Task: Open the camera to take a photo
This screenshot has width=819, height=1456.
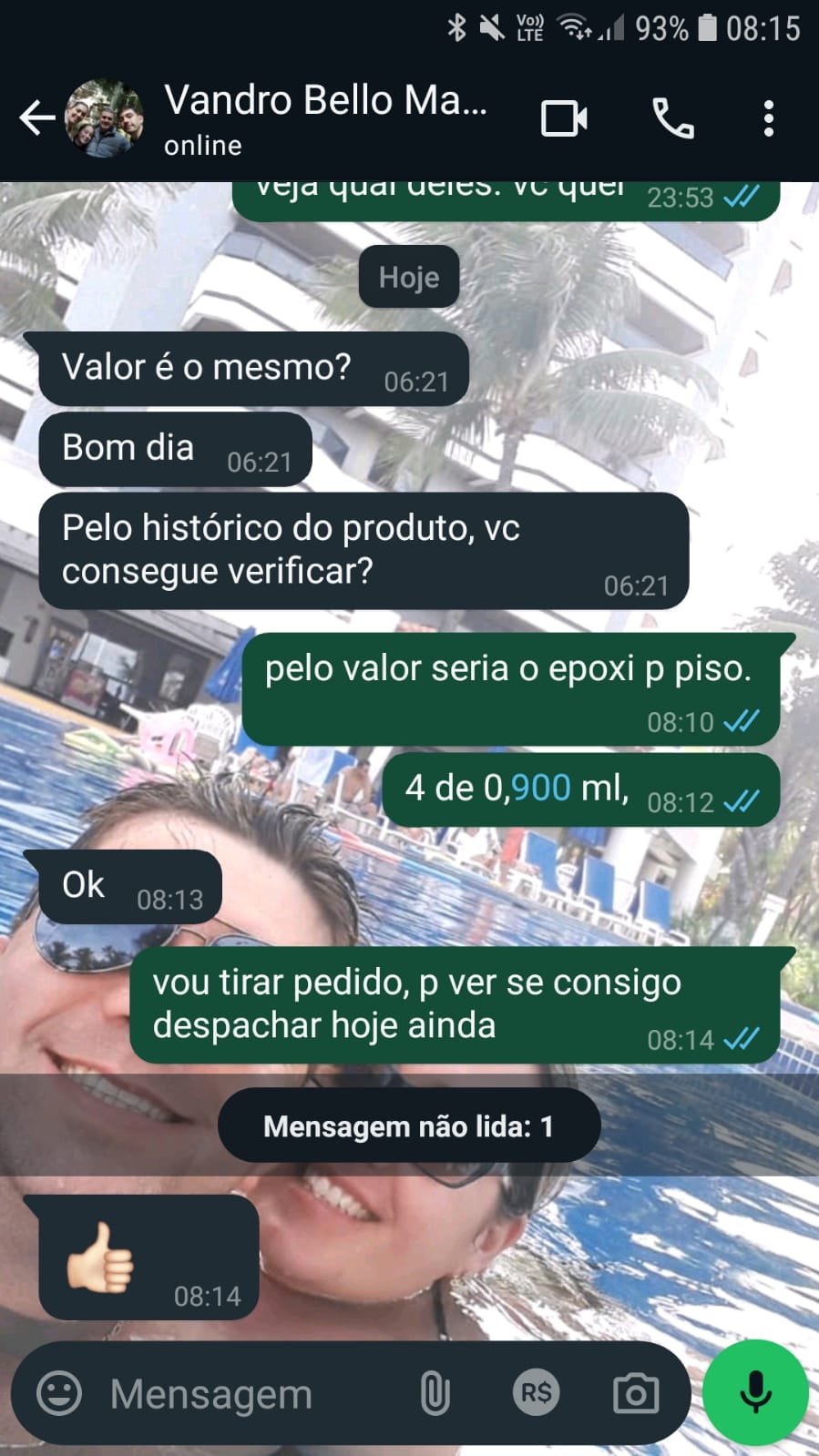Action: pos(635,1393)
